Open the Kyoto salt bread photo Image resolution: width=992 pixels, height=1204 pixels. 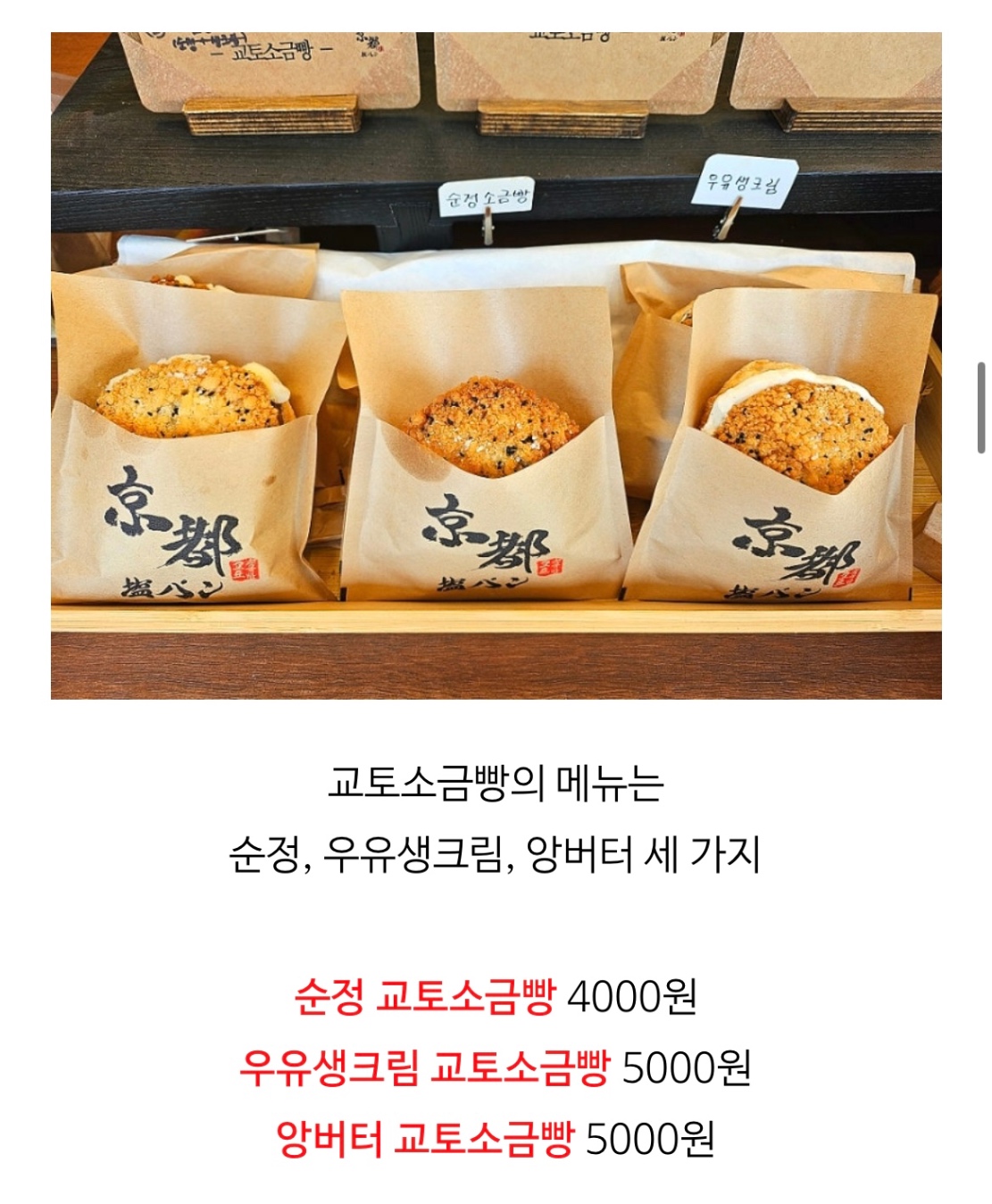pyautogui.click(x=496, y=365)
